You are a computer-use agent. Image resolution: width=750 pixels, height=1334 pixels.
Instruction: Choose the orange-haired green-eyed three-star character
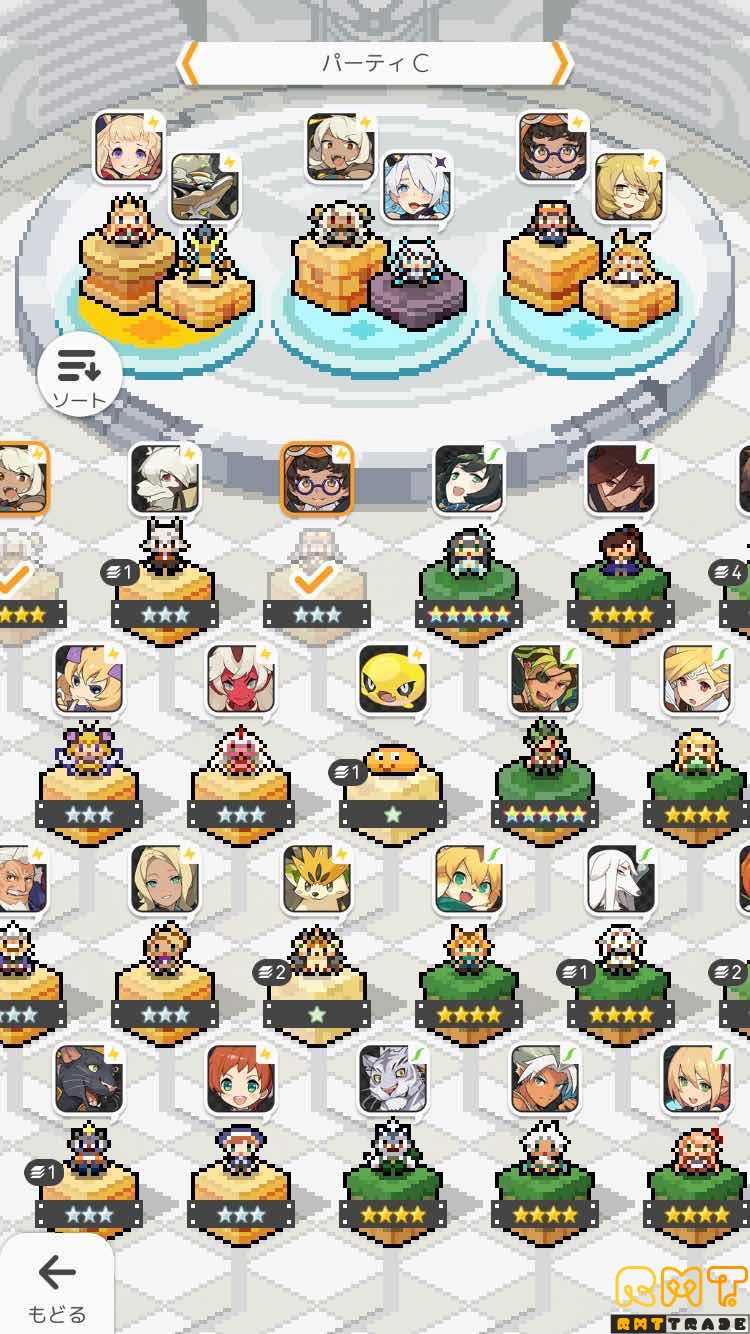[x=241, y=1080]
